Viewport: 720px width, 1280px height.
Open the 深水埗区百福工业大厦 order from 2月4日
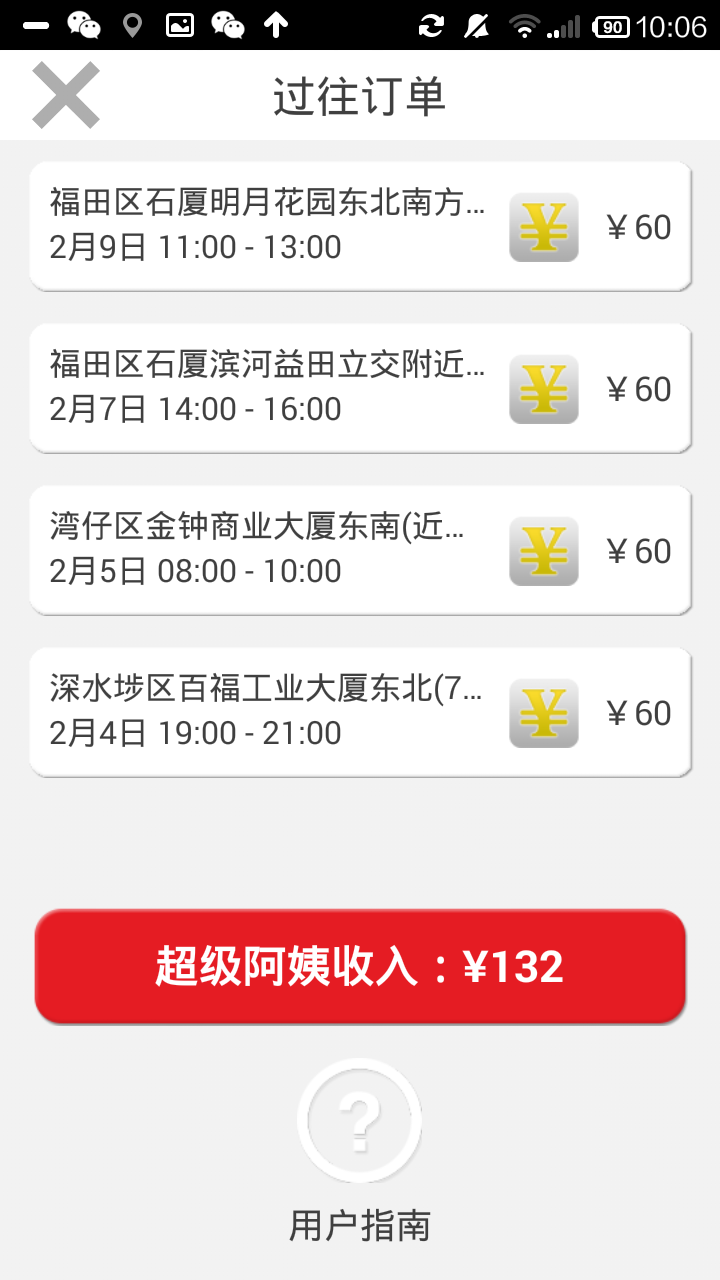coord(360,712)
